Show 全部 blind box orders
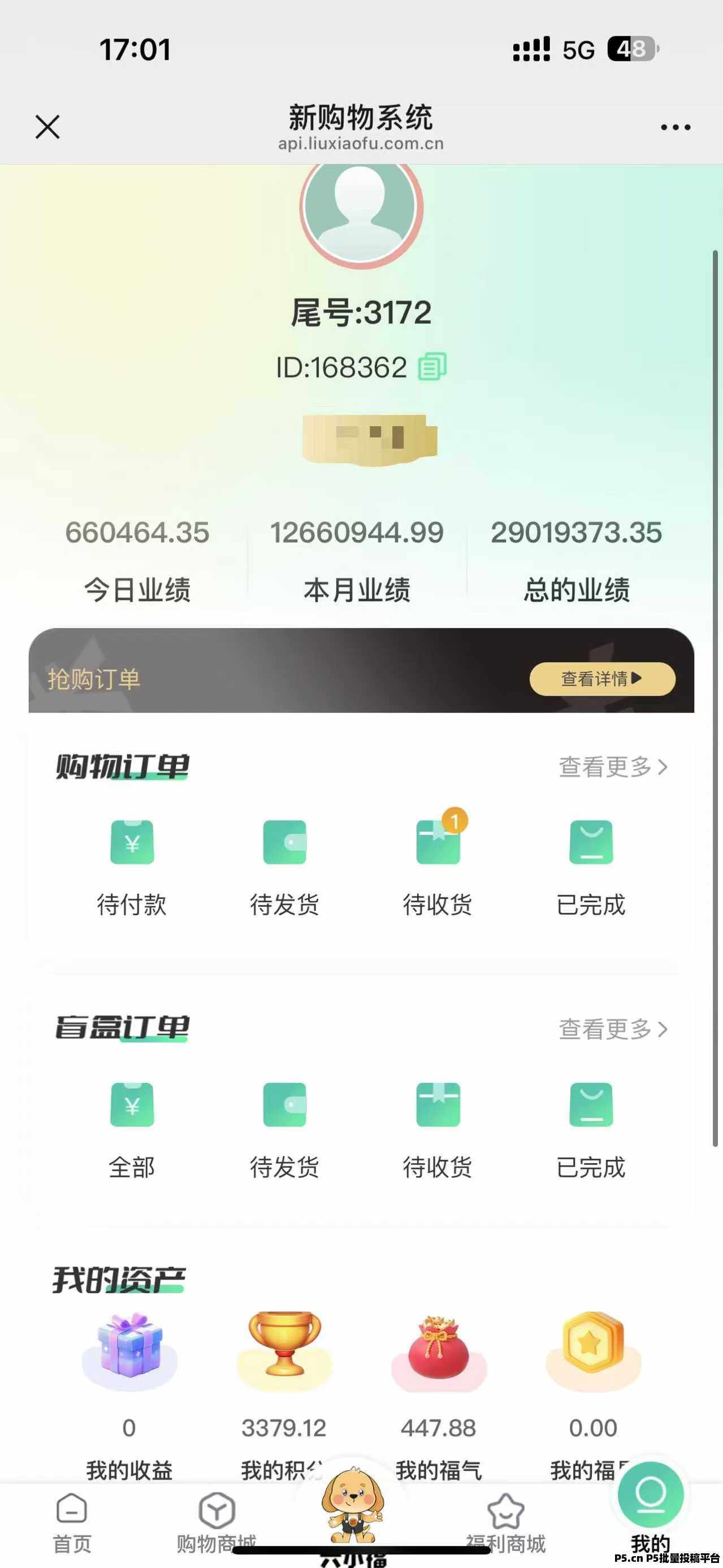 (x=132, y=1127)
